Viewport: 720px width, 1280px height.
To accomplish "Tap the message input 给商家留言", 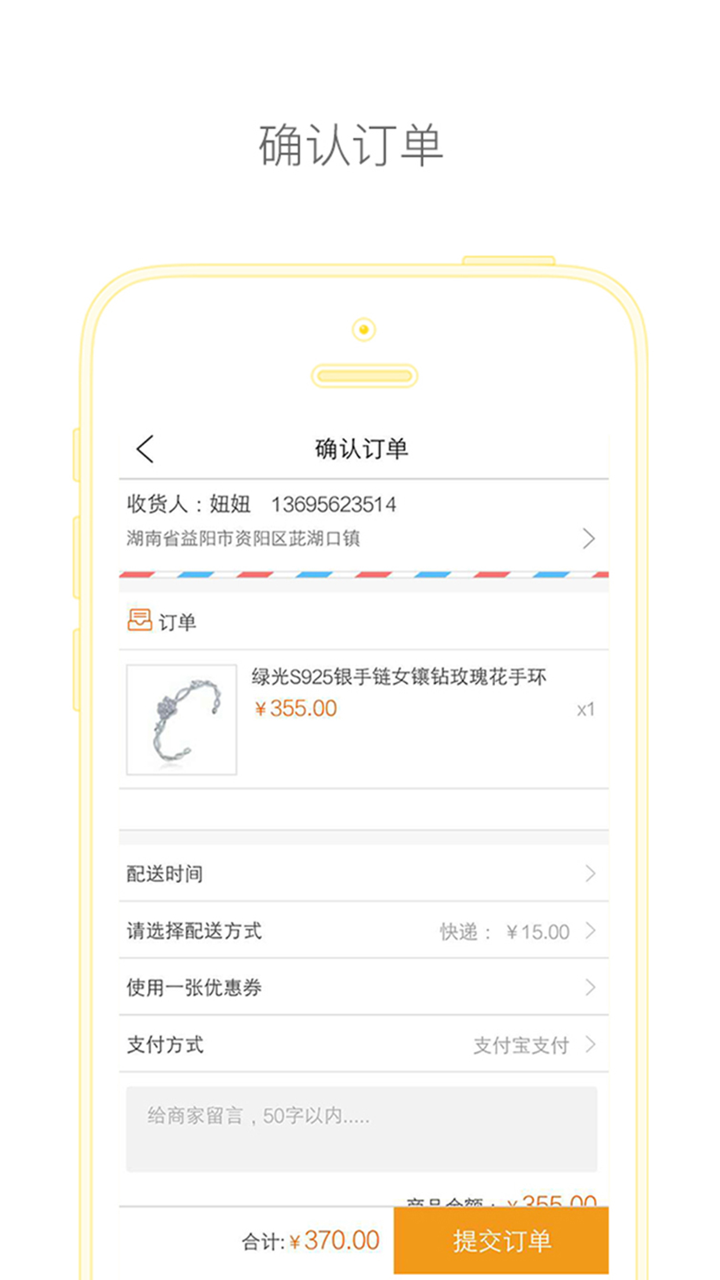I will point(362,1128).
